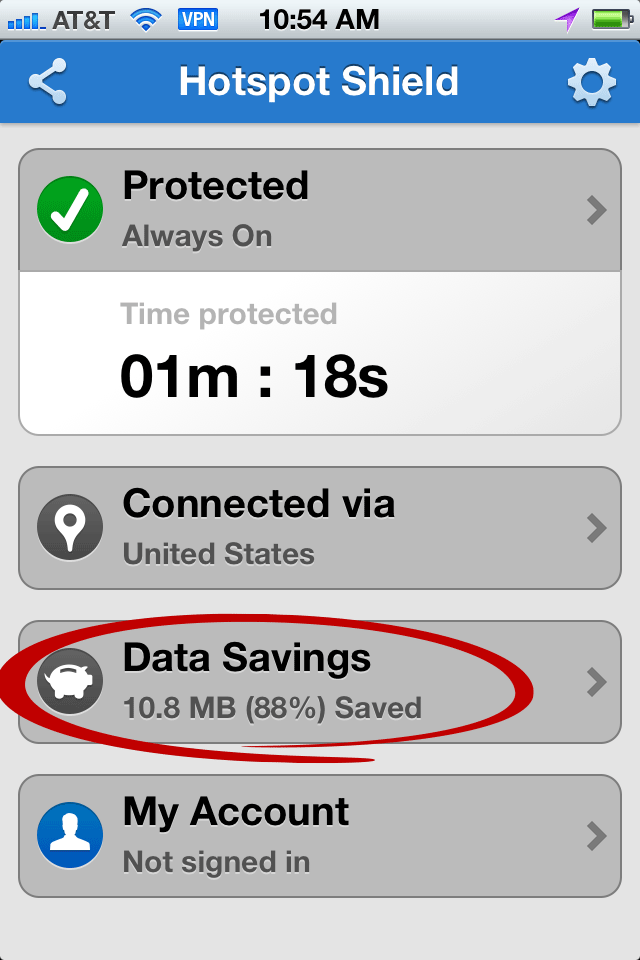Open Connected via United States row
Viewport: 640px width, 960px height.
tap(320, 527)
